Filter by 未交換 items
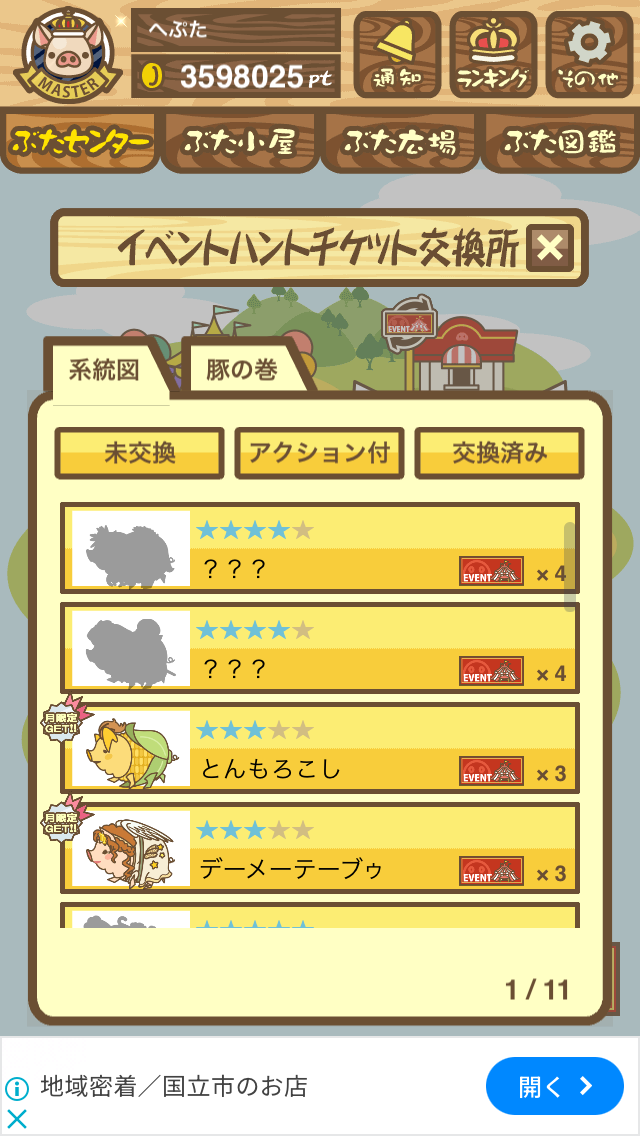640x1136 pixels. (x=139, y=454)
